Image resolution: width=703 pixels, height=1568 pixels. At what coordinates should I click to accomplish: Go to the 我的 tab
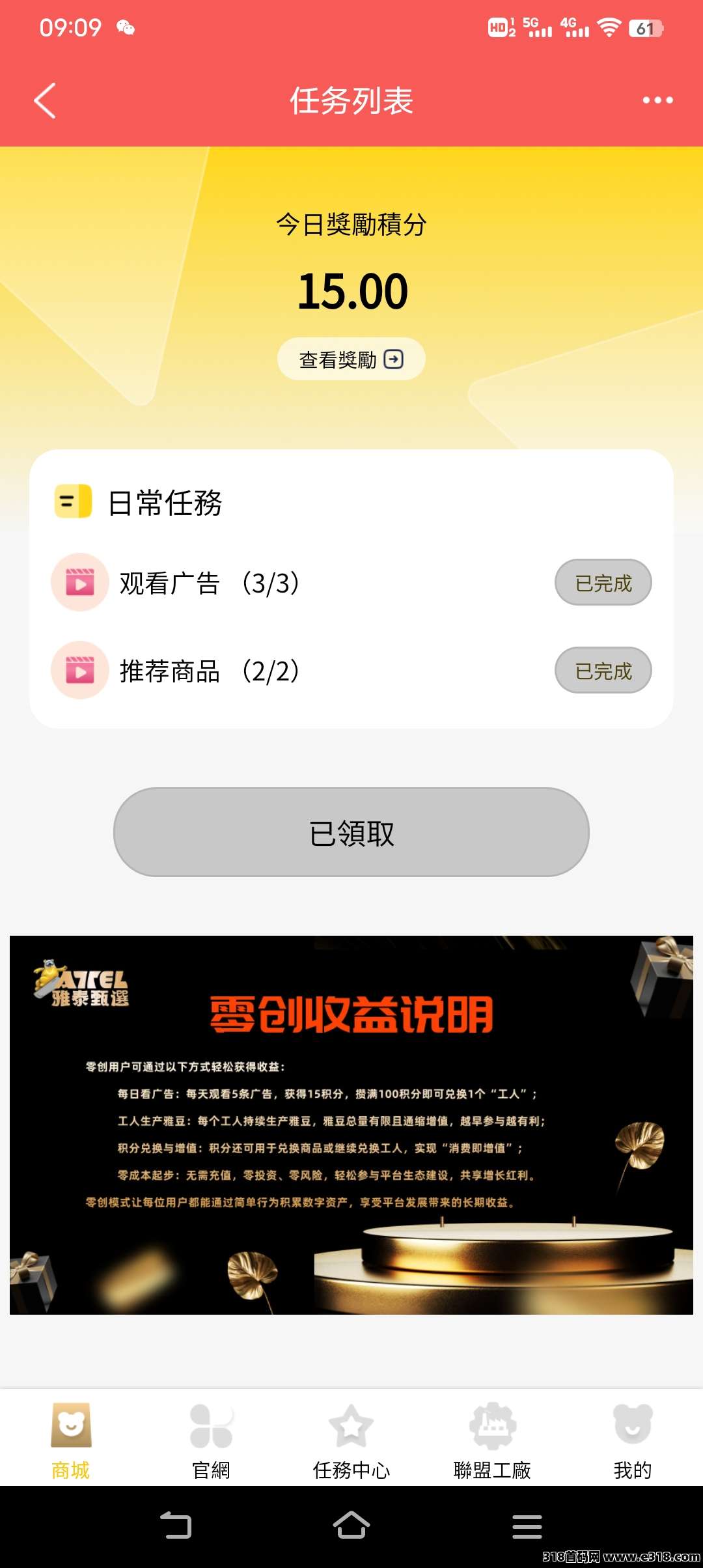632,1439
